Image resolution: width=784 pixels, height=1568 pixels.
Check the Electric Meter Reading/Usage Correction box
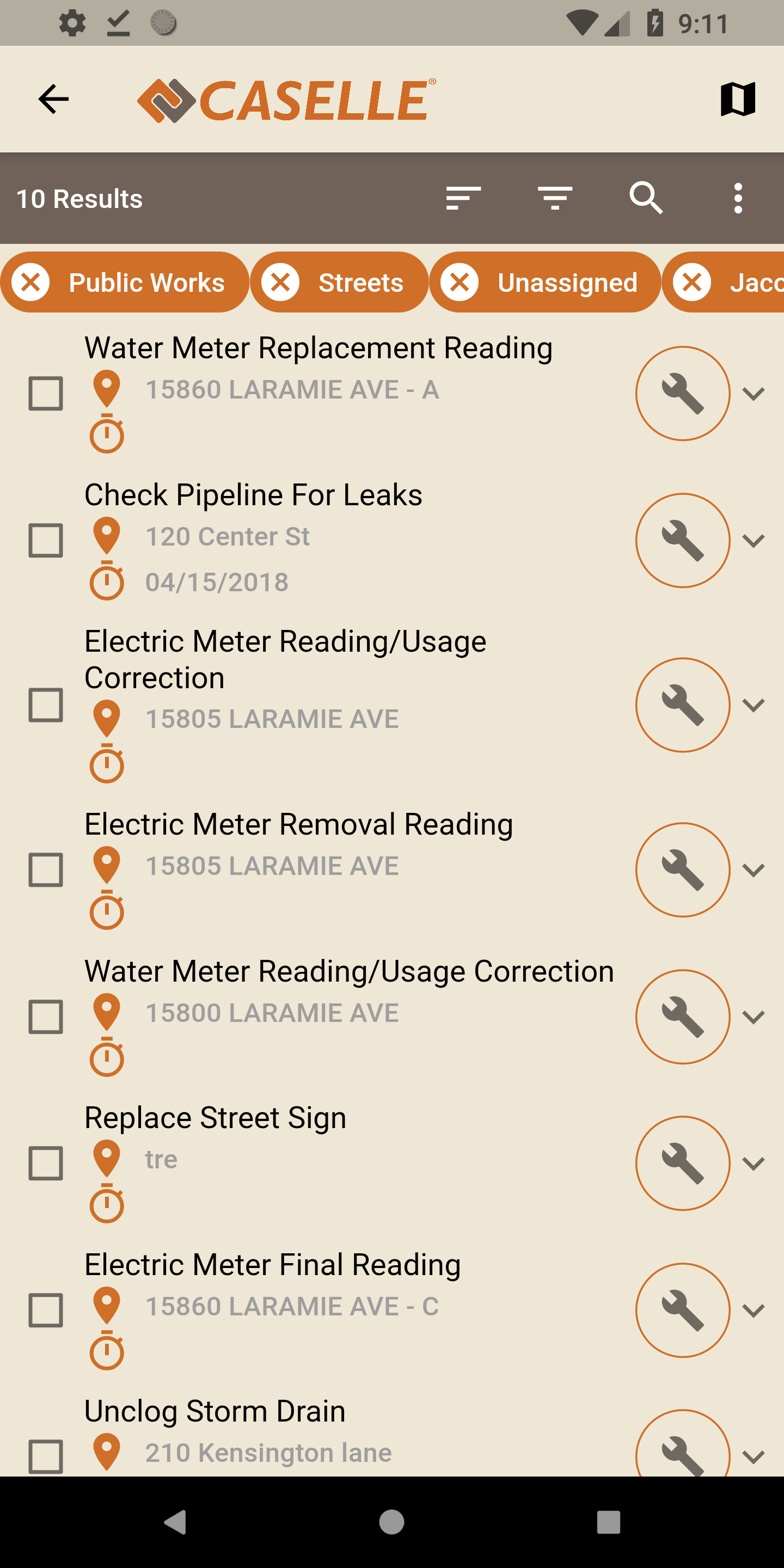coord(46,705)
